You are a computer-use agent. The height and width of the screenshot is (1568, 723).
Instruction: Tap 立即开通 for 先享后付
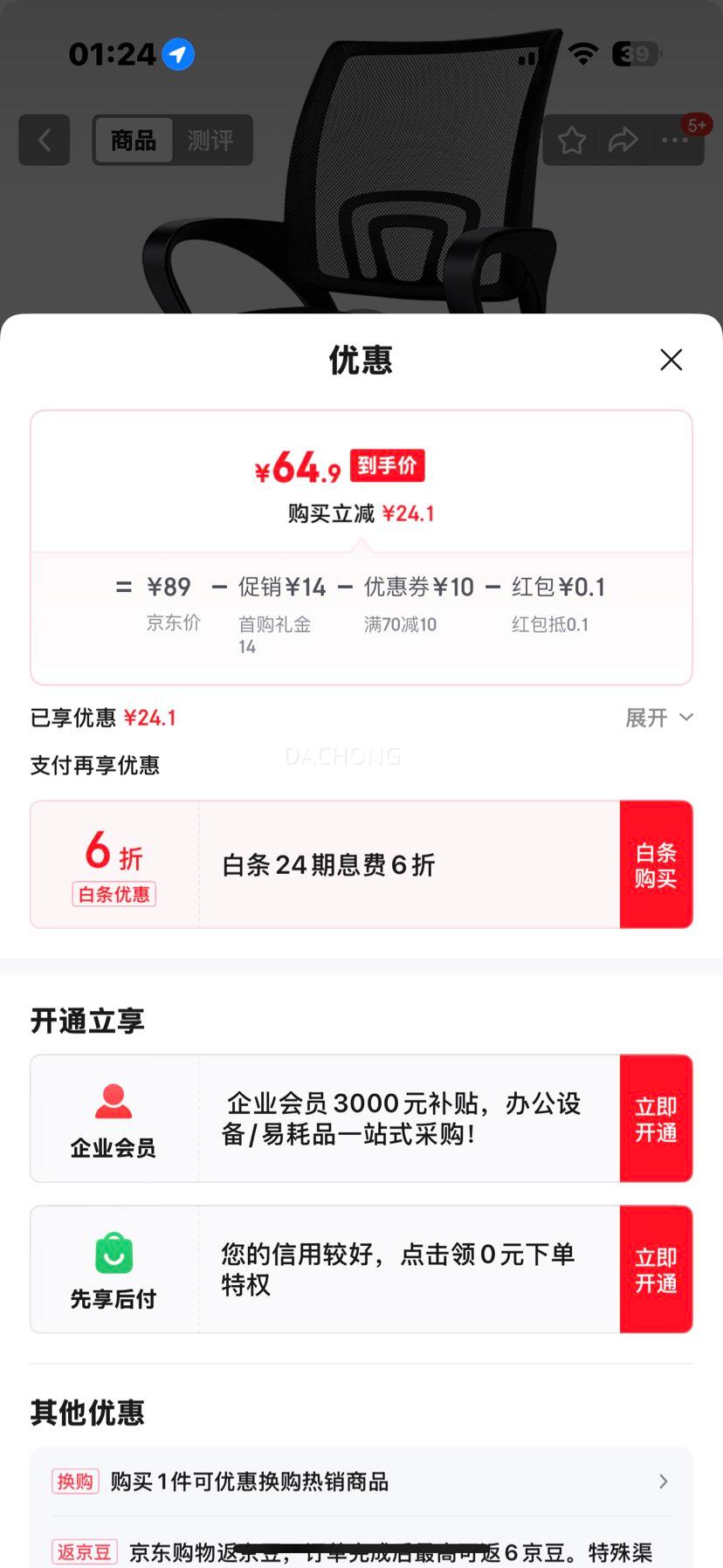click(x=656, y=1269)
